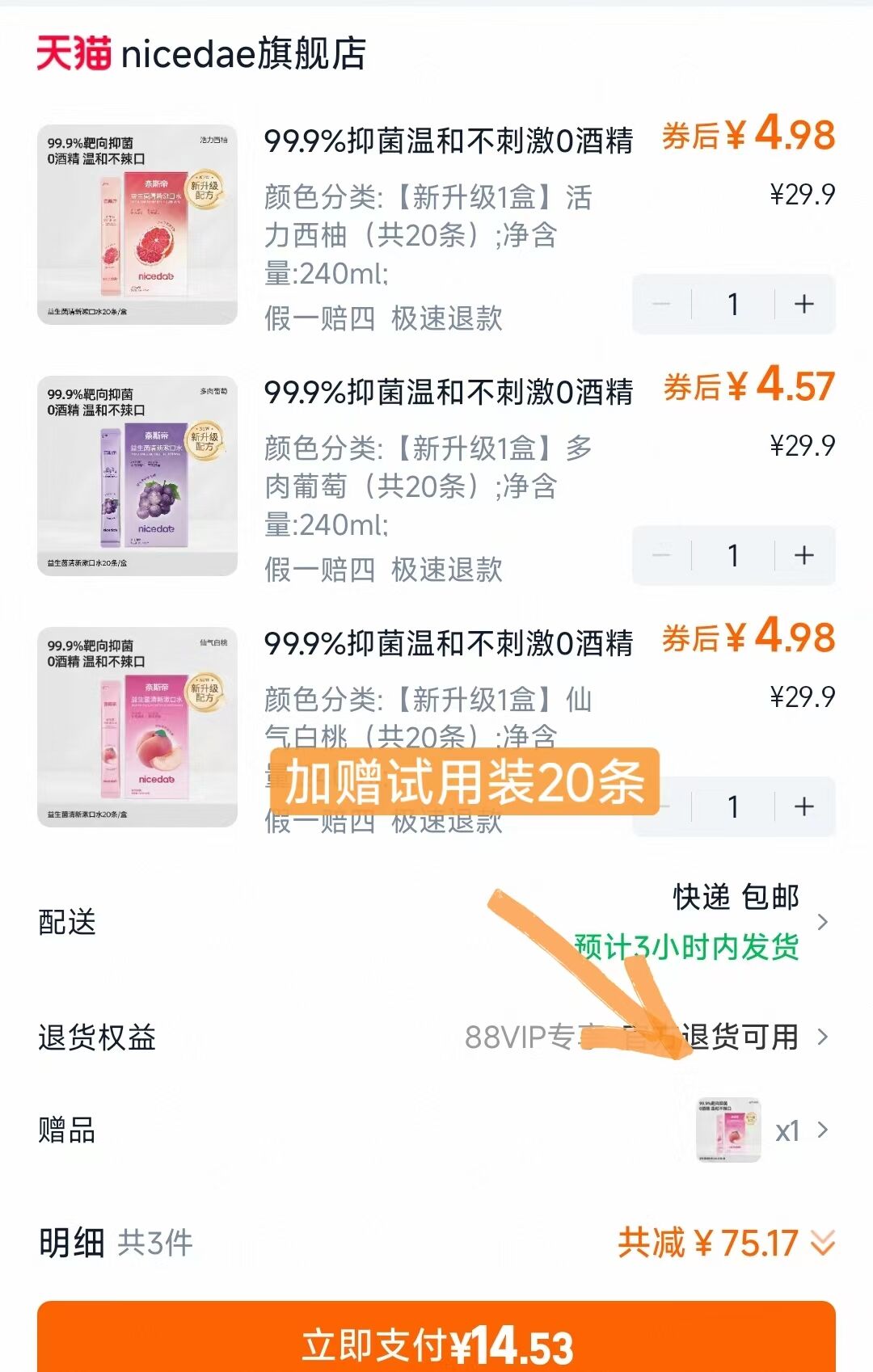View the 赠品 gift details

click(x=823, y=1130)
